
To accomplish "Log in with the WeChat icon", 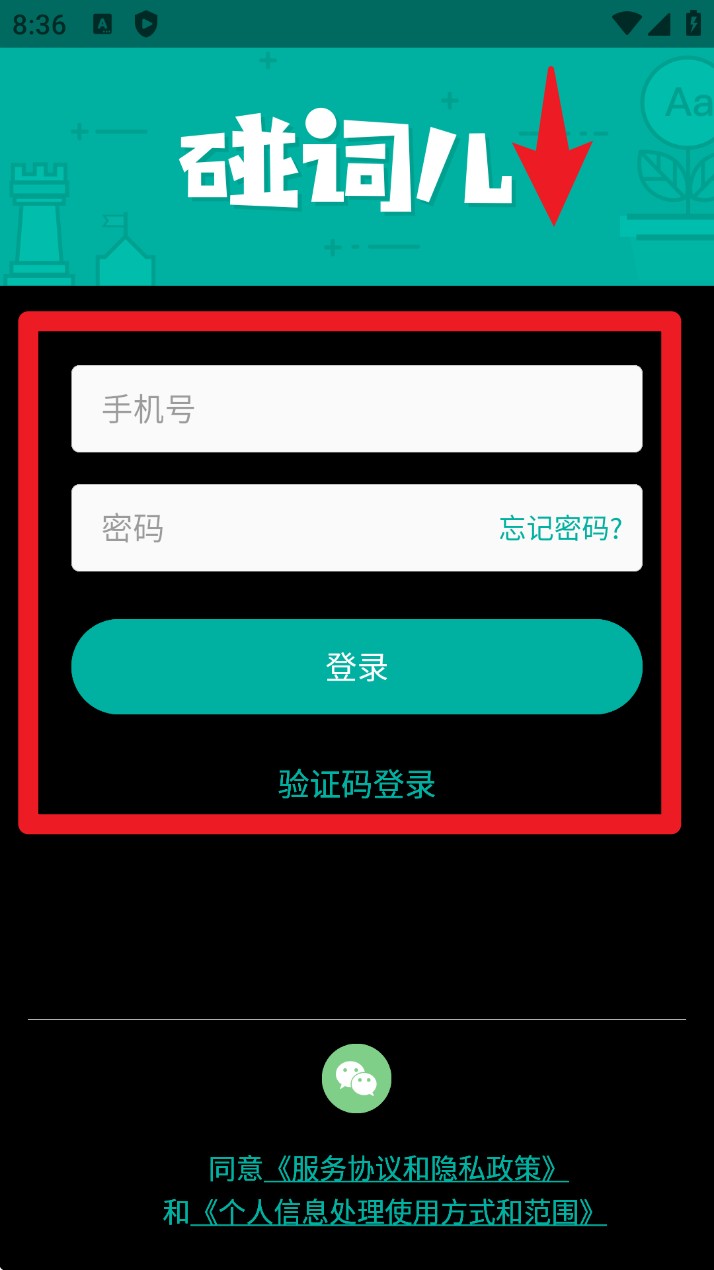I will (356, 1078).
